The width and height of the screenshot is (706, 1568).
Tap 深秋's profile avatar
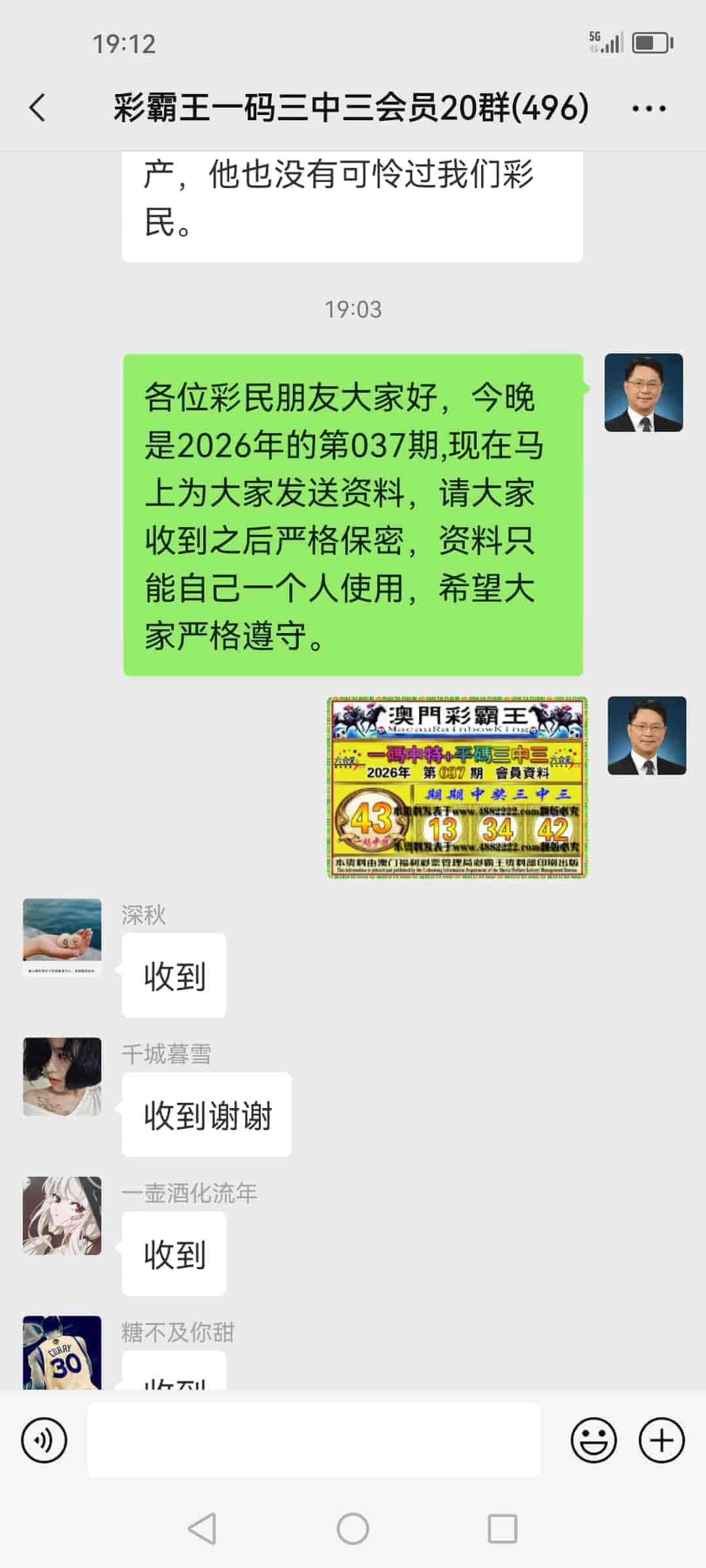point(61,936)
